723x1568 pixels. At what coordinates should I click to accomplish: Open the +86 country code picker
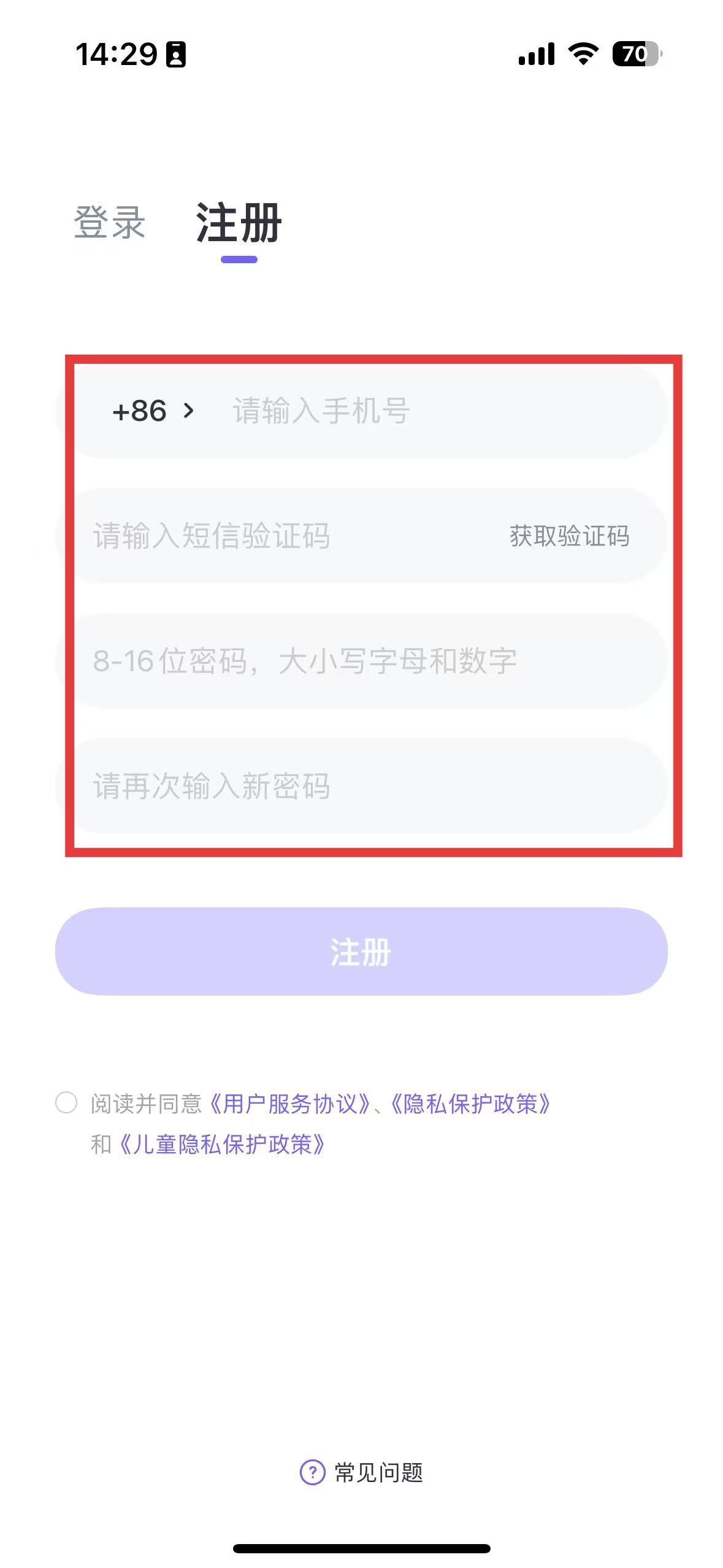tap(153, 411)
